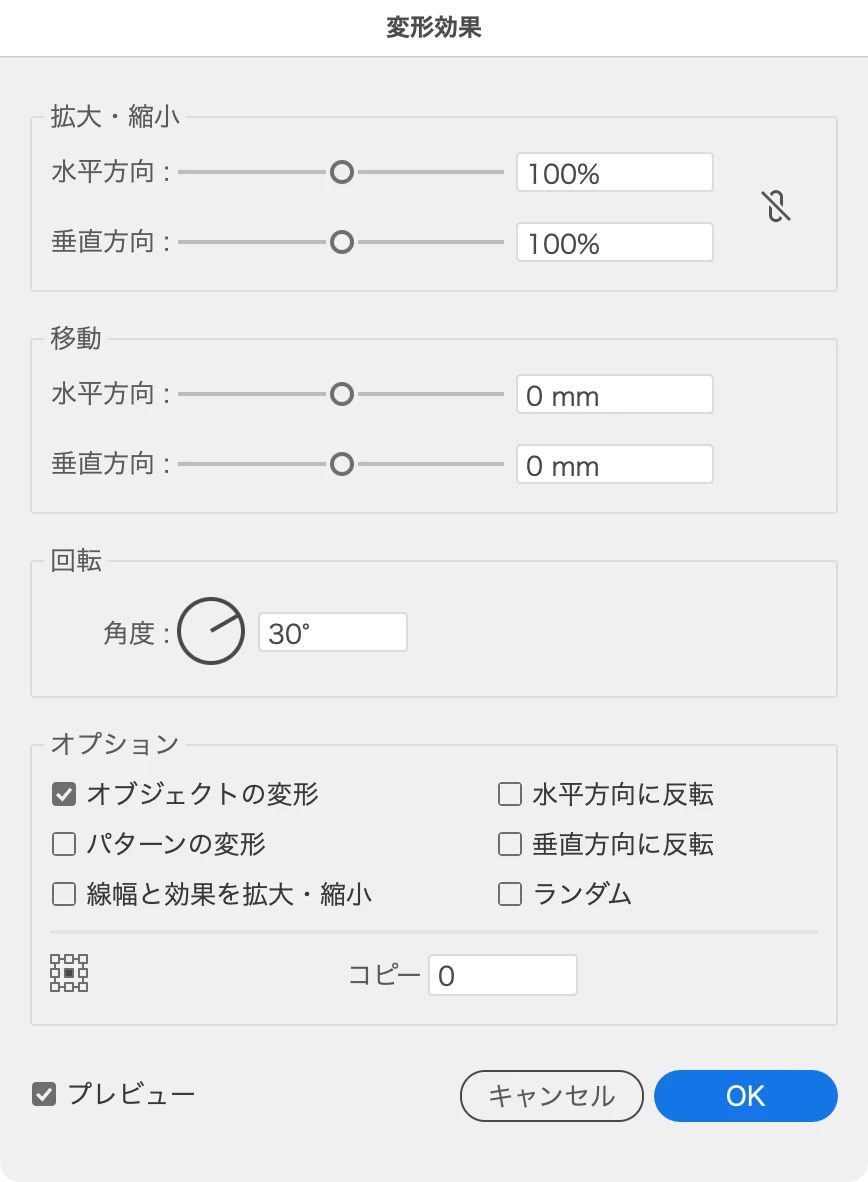Viewport: 868px width, 1182px height.
Task: Focus the vertical scale 100% field
Action: pos(614,243)
